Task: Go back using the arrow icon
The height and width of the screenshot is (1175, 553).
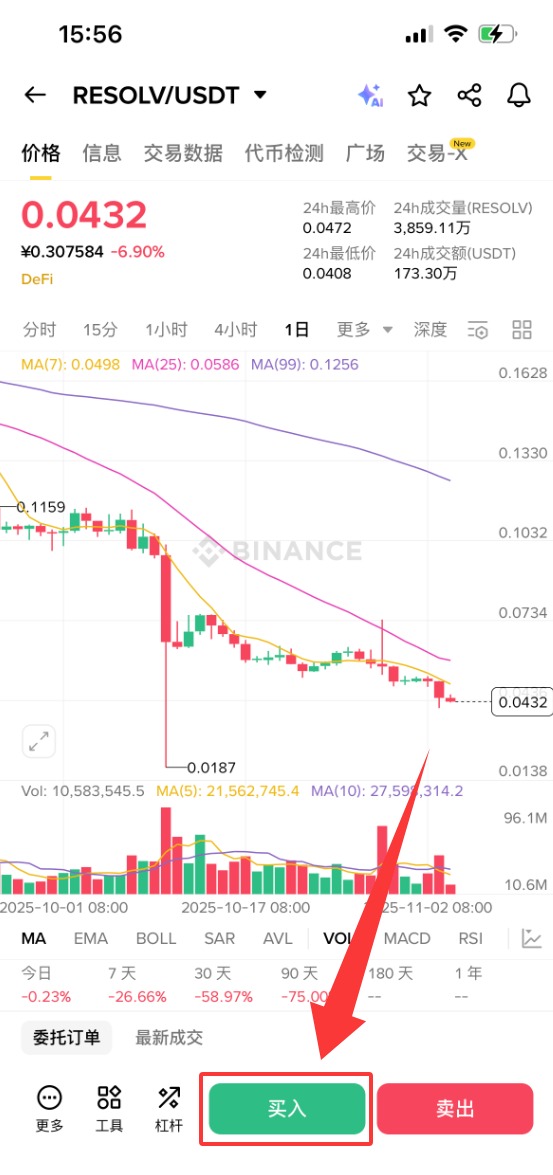Action: point(34,95)
